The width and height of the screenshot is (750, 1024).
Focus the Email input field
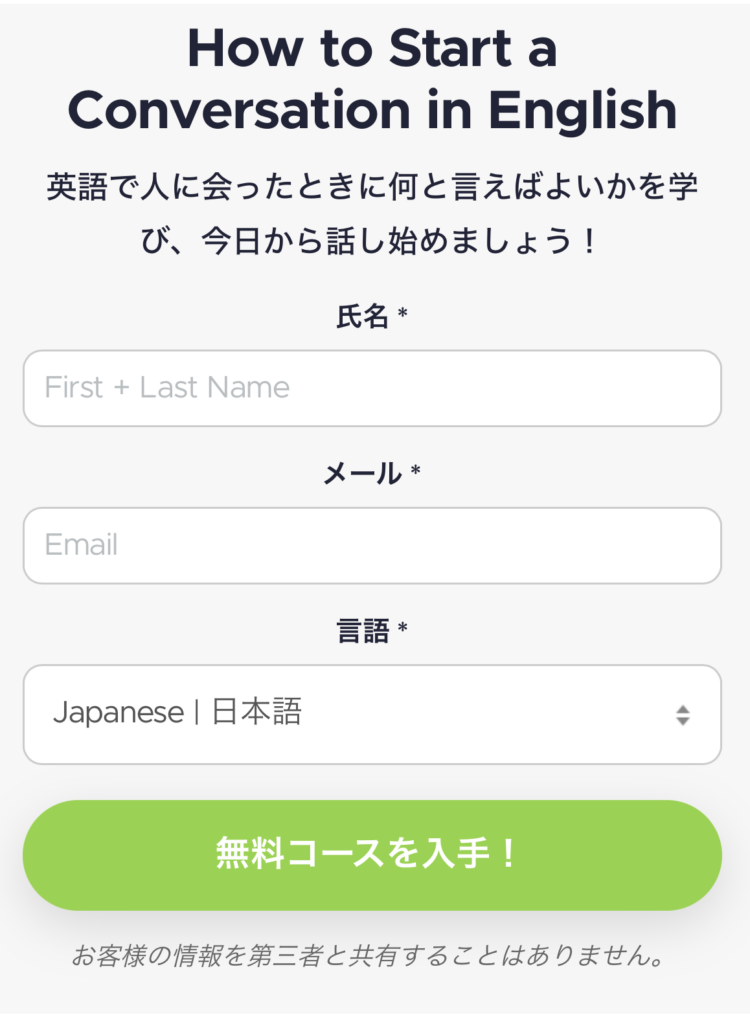tap(372, 545)
